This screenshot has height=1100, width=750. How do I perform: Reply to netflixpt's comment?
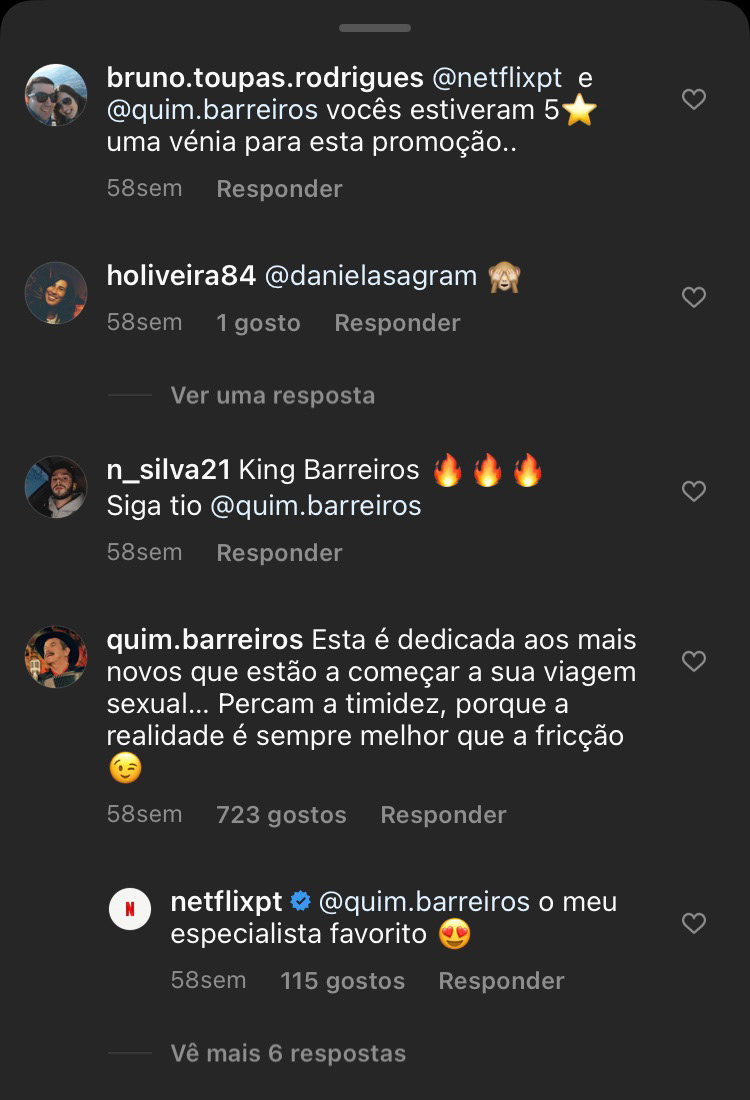[501, 981]
